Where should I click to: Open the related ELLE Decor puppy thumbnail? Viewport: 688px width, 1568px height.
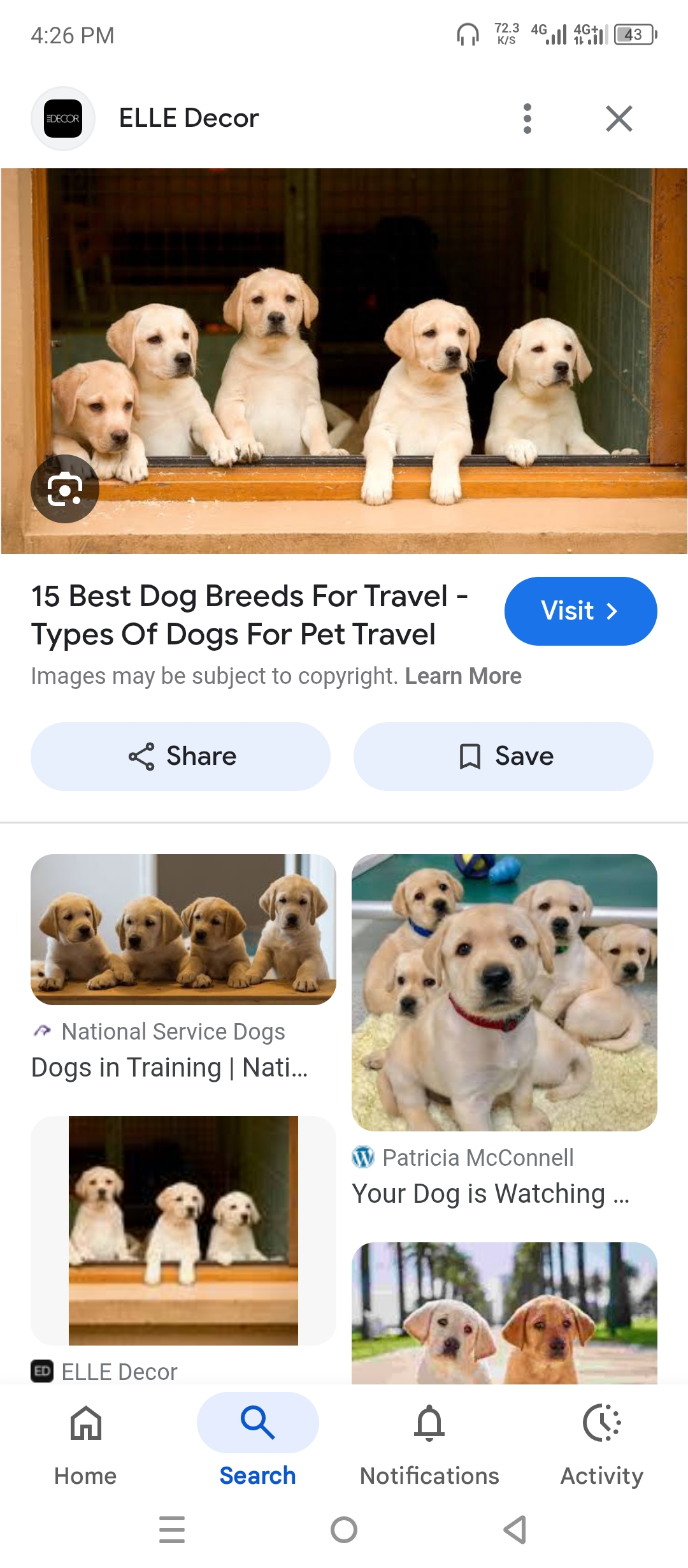click(x=183, y=1230)
